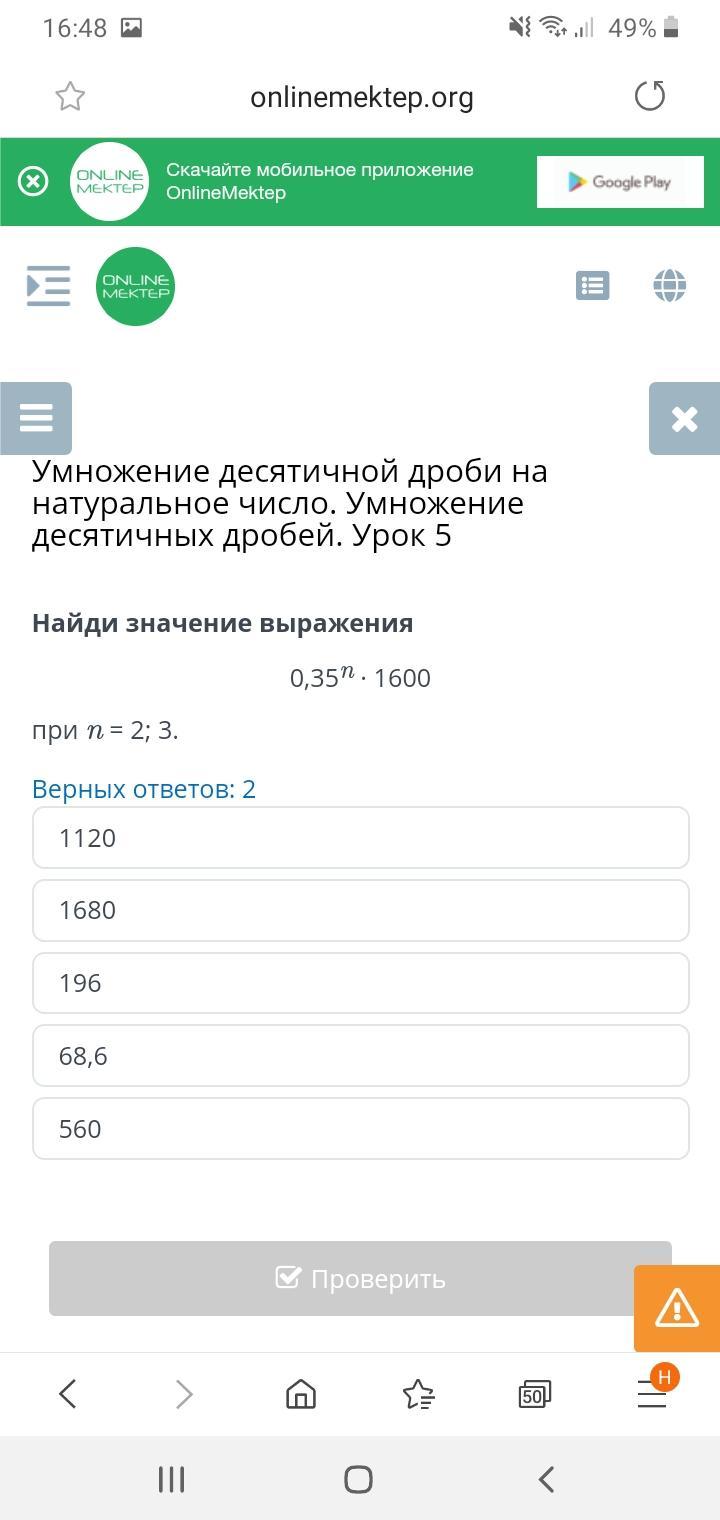Screen dimensions: 720x1520
Task: Open the gray hamburger menu button
Action: 36,418
